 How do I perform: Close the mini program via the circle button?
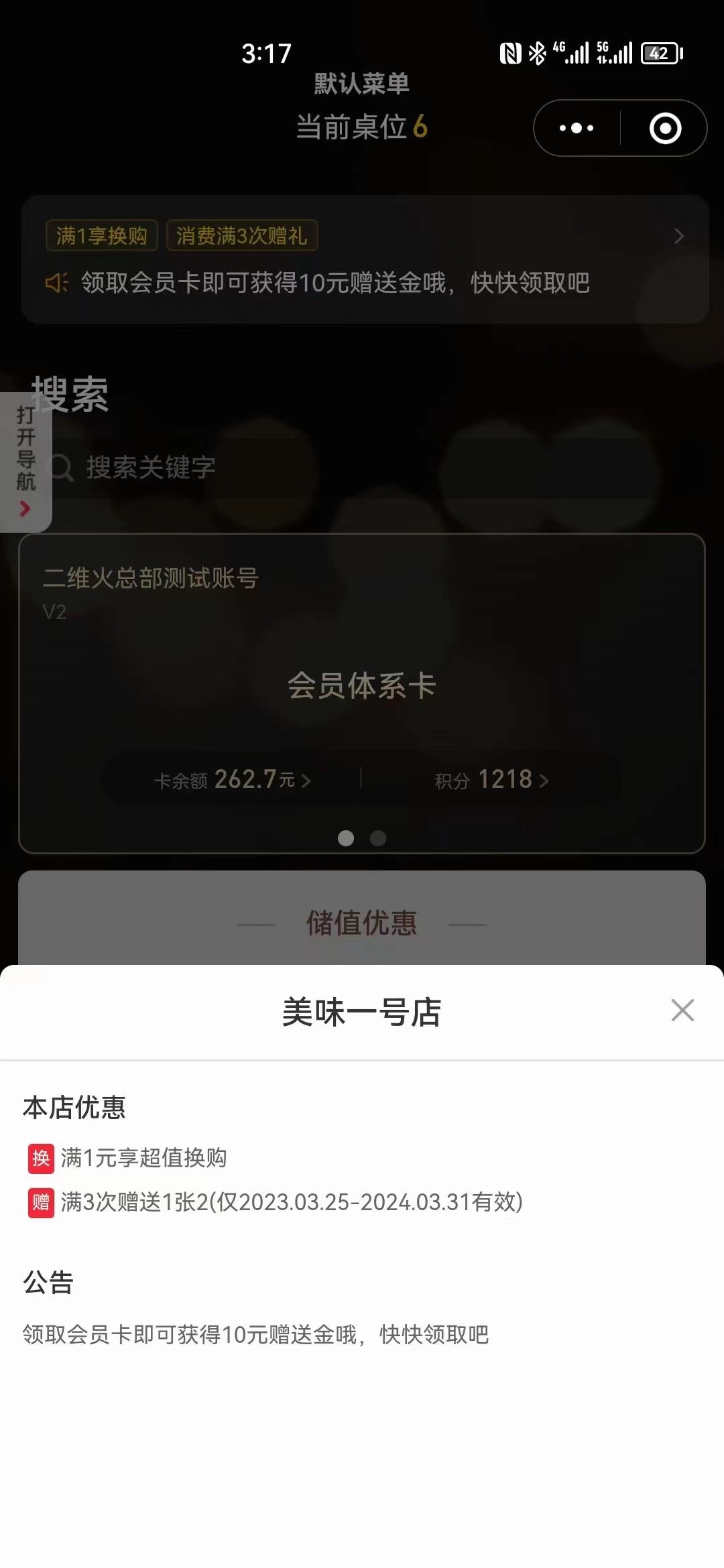coord(665,128)
